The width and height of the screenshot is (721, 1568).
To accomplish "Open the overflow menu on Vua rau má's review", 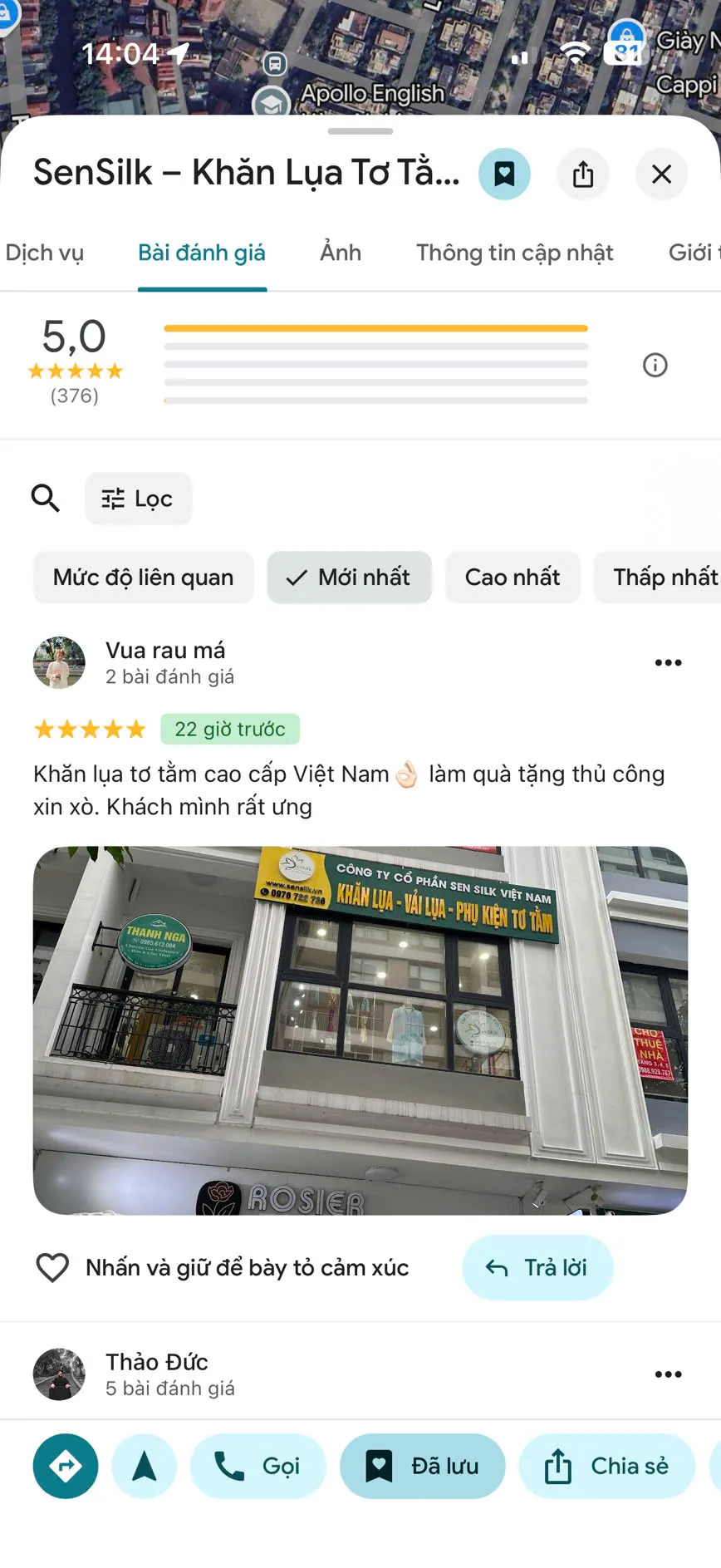I will pos(668,662).
